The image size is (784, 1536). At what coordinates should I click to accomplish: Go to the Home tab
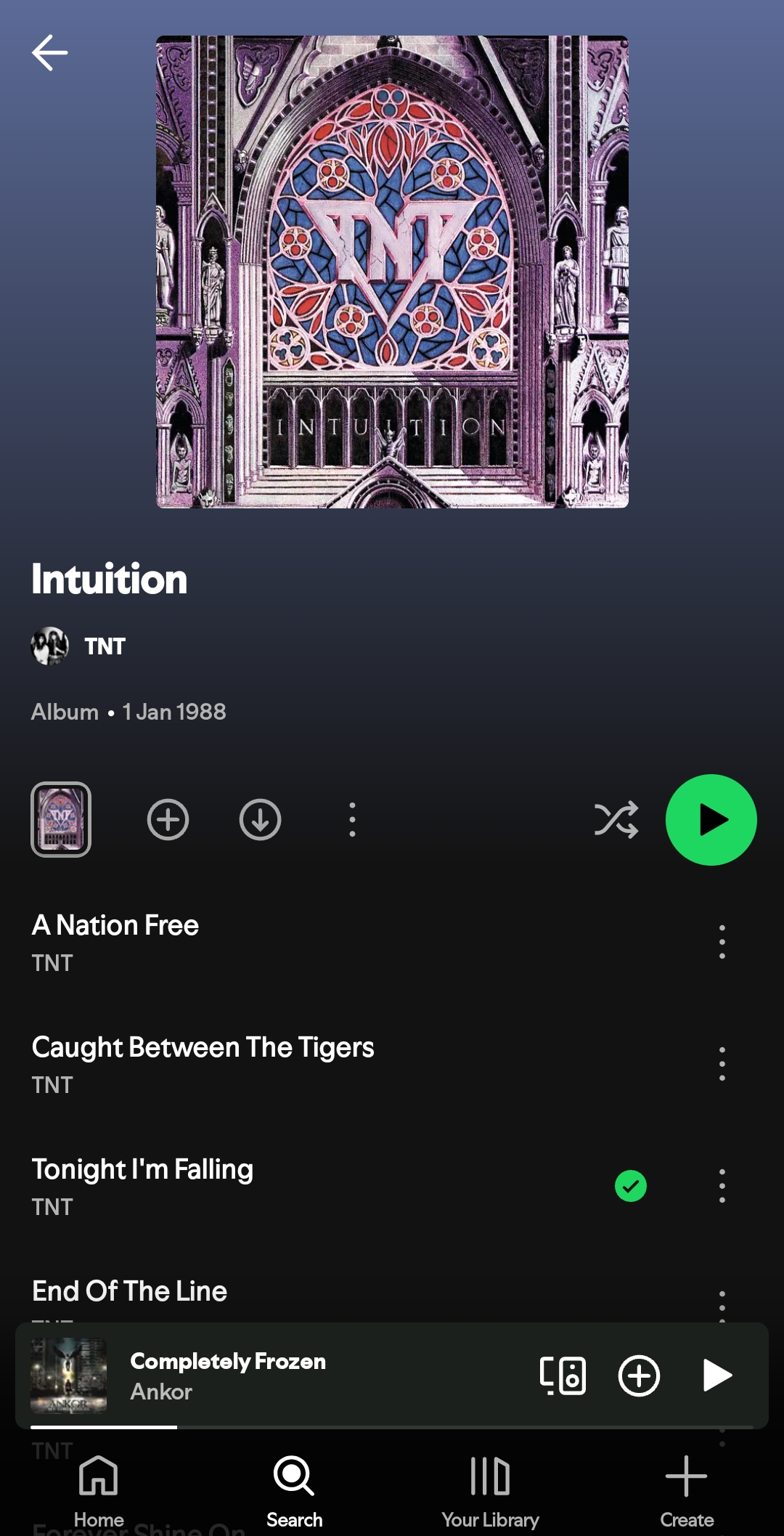[x=99, y=1490]
